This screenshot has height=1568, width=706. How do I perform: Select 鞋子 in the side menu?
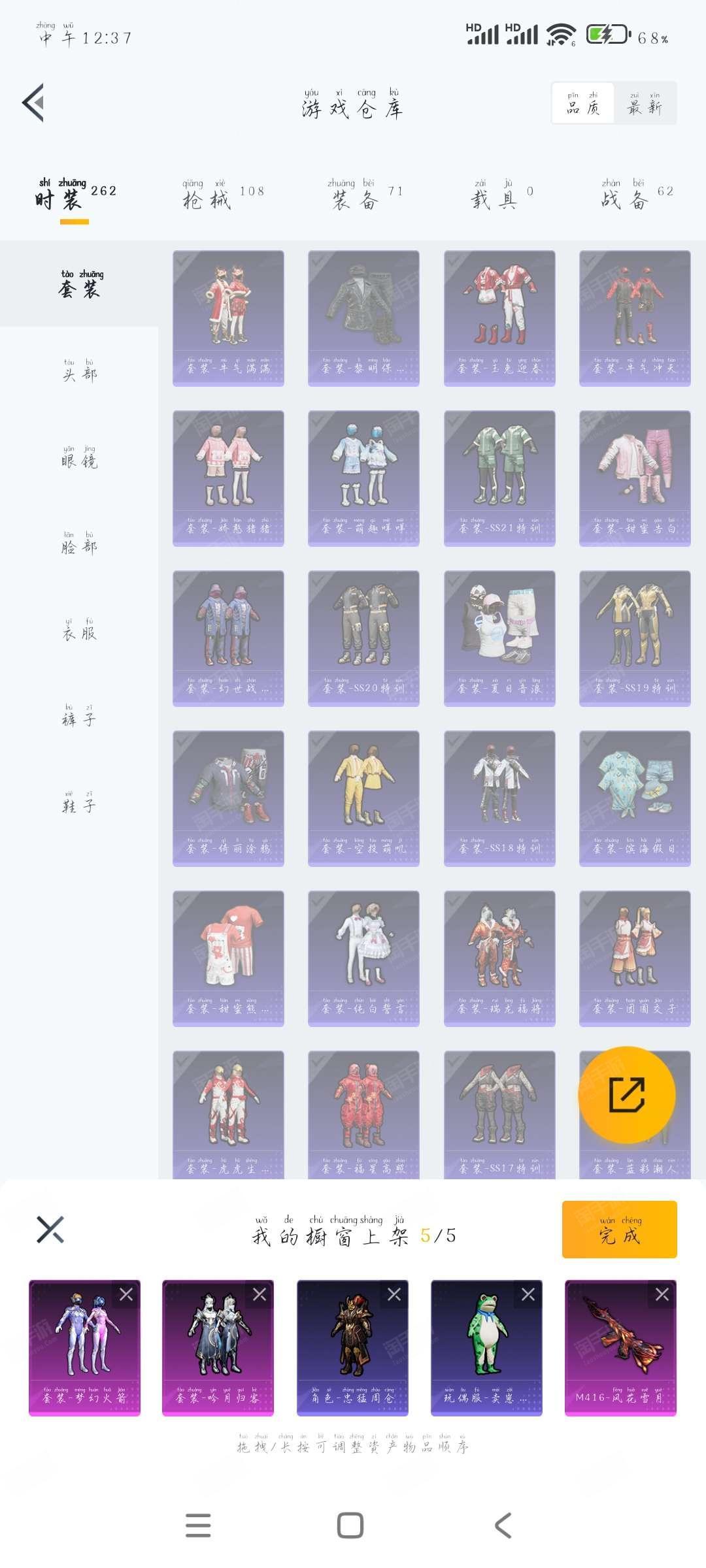[79, 802]
